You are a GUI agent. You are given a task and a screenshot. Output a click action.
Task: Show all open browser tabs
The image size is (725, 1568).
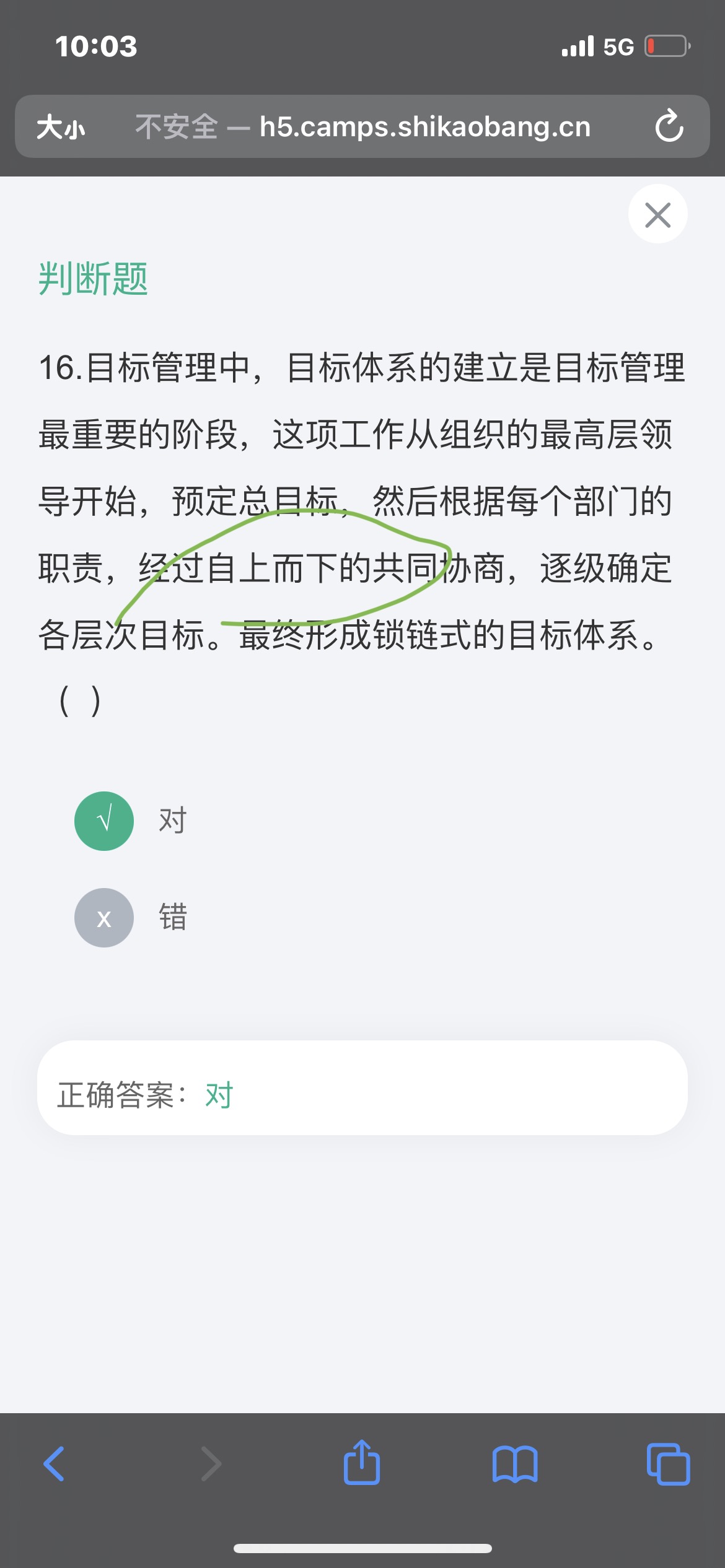point(668,1464)
